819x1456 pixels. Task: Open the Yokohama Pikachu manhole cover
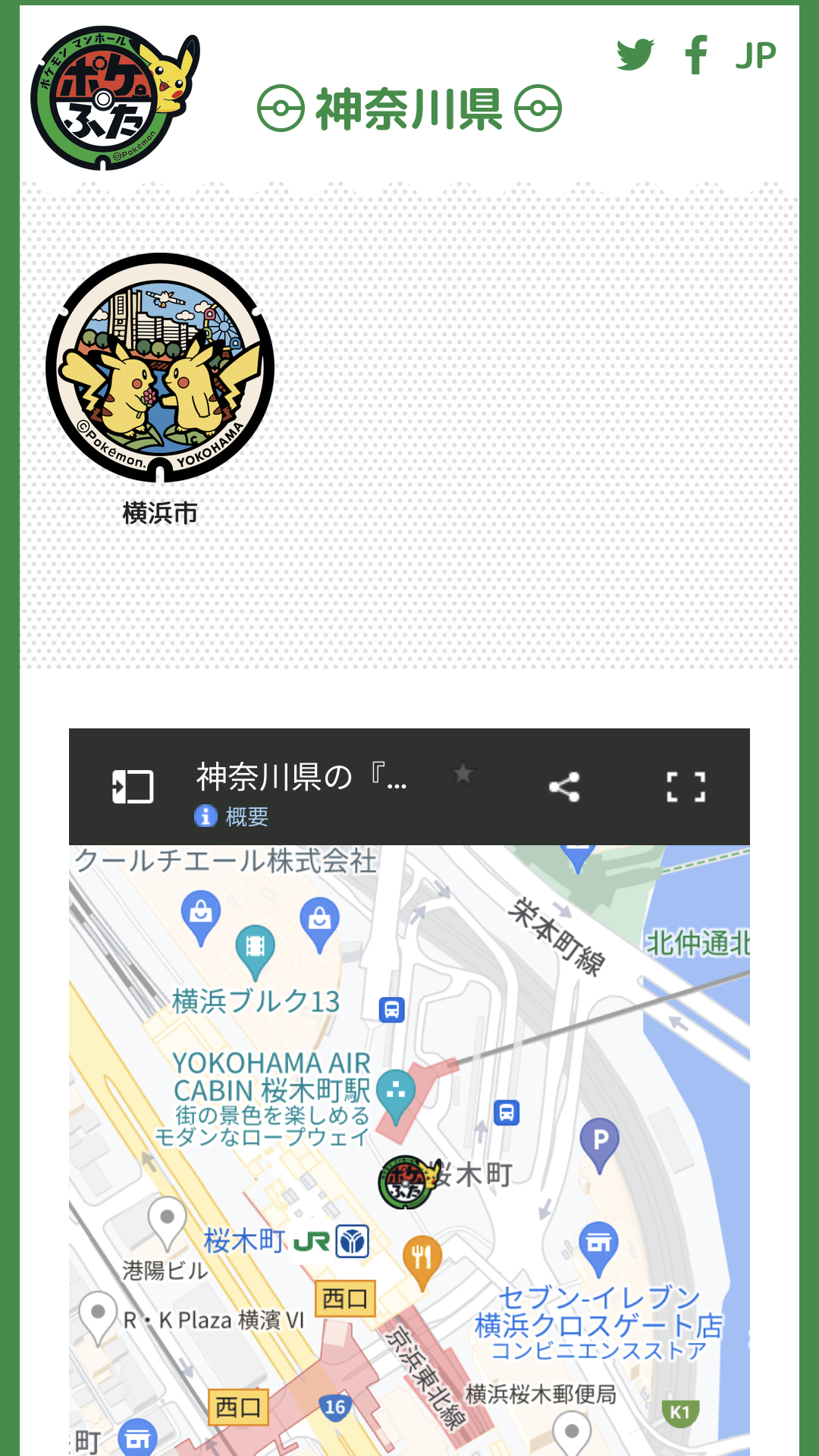160,367
